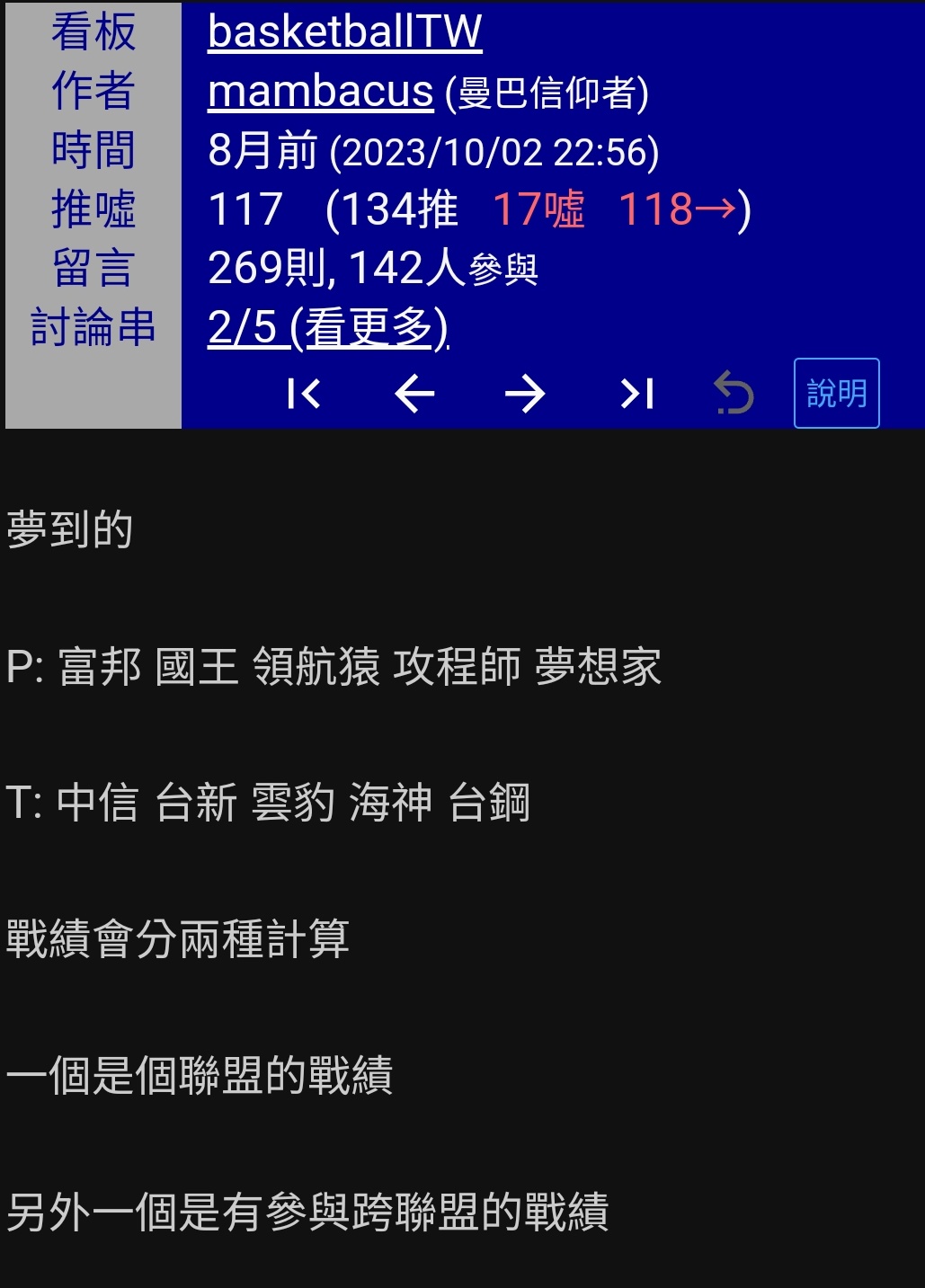Viewport: 925px width, 1288px height.
Task: Jump to first post in thread
Action: (304, 394)
